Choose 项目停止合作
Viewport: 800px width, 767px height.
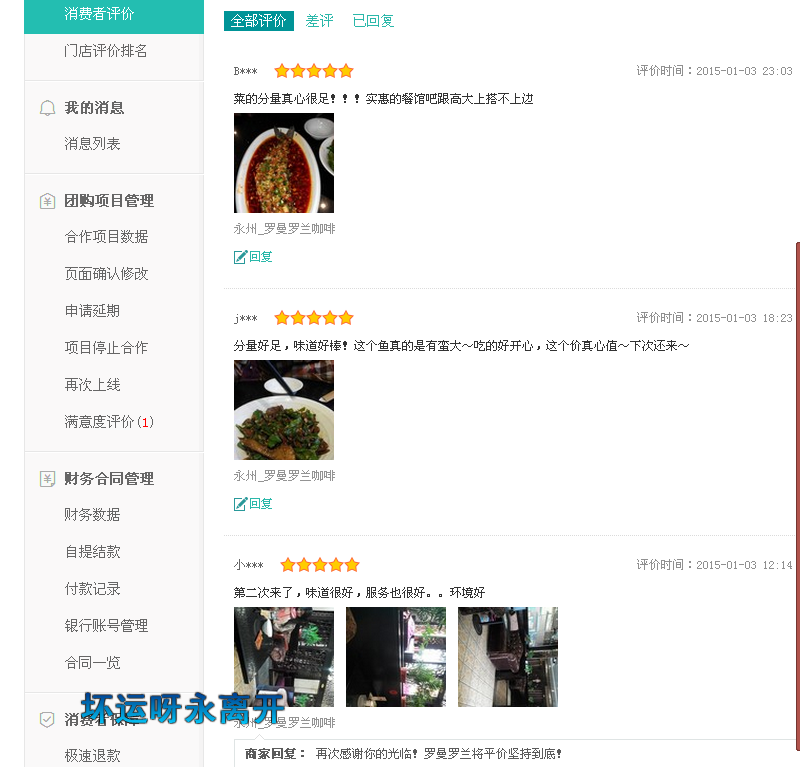[x=106, y=348]
